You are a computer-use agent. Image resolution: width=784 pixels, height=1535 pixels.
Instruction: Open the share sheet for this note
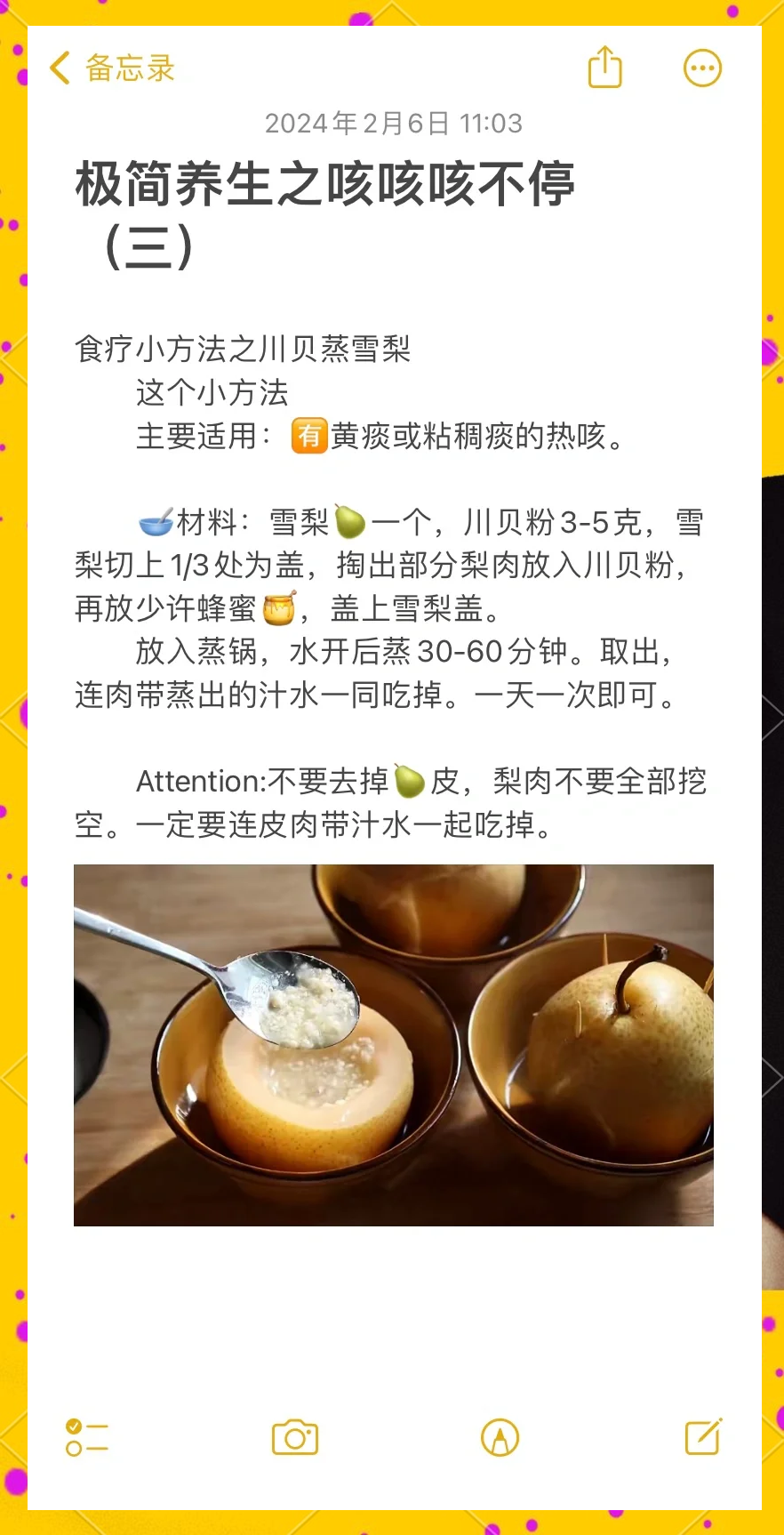[x=605, y=67]
